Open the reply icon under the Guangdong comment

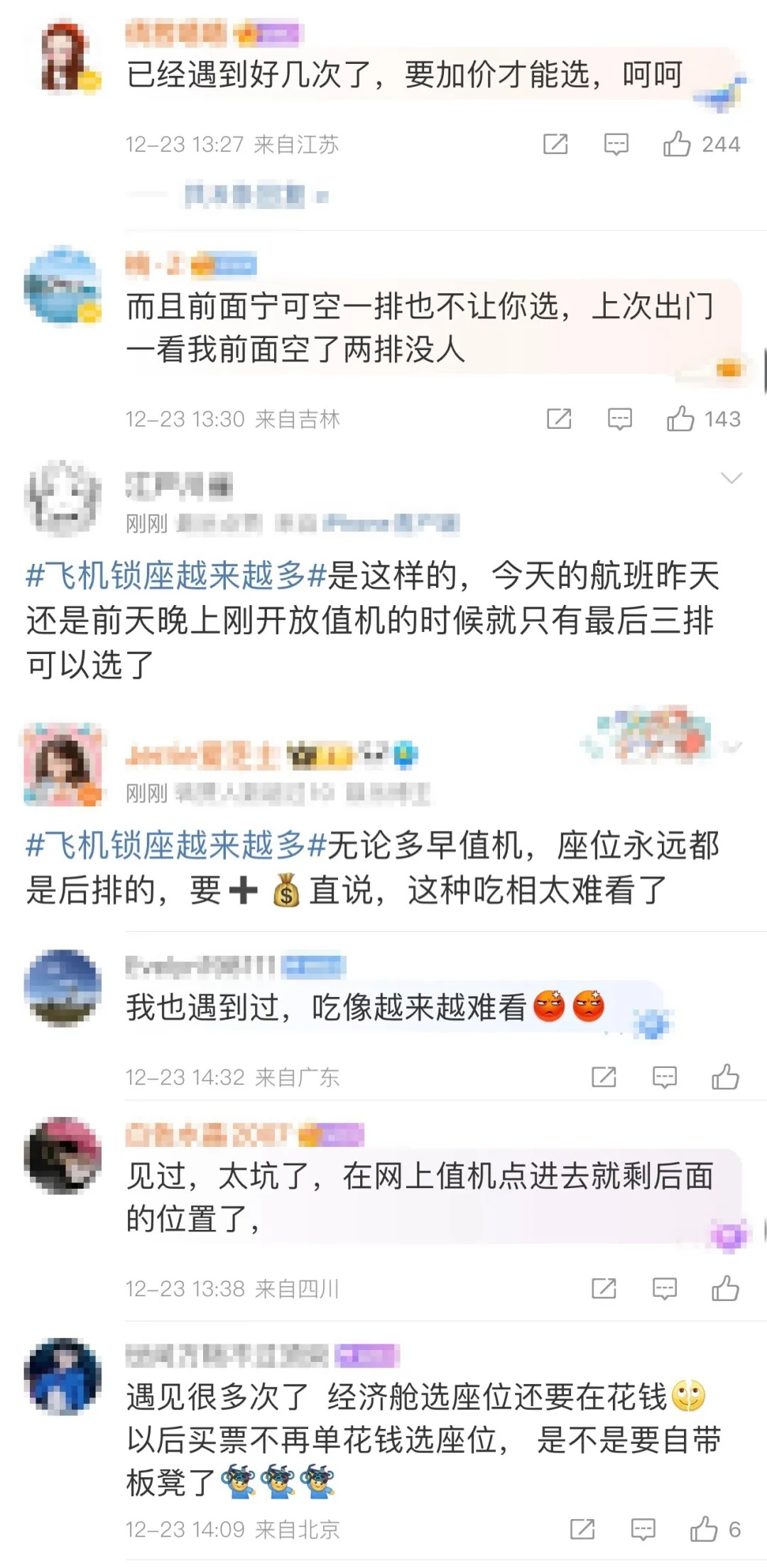[x=664, y=1077]
